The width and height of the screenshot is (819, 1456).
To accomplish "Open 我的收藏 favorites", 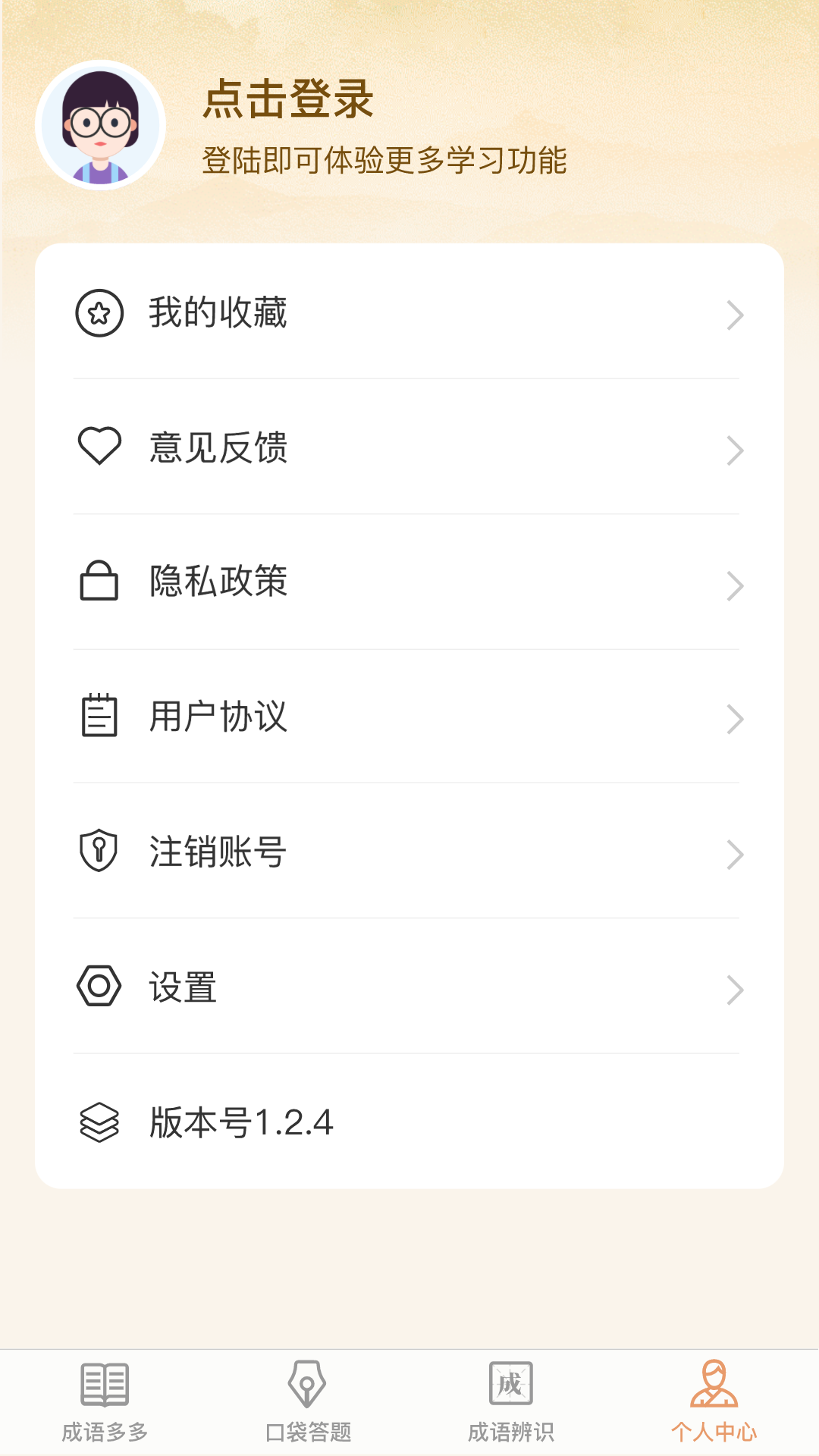I will coord(408,312).
